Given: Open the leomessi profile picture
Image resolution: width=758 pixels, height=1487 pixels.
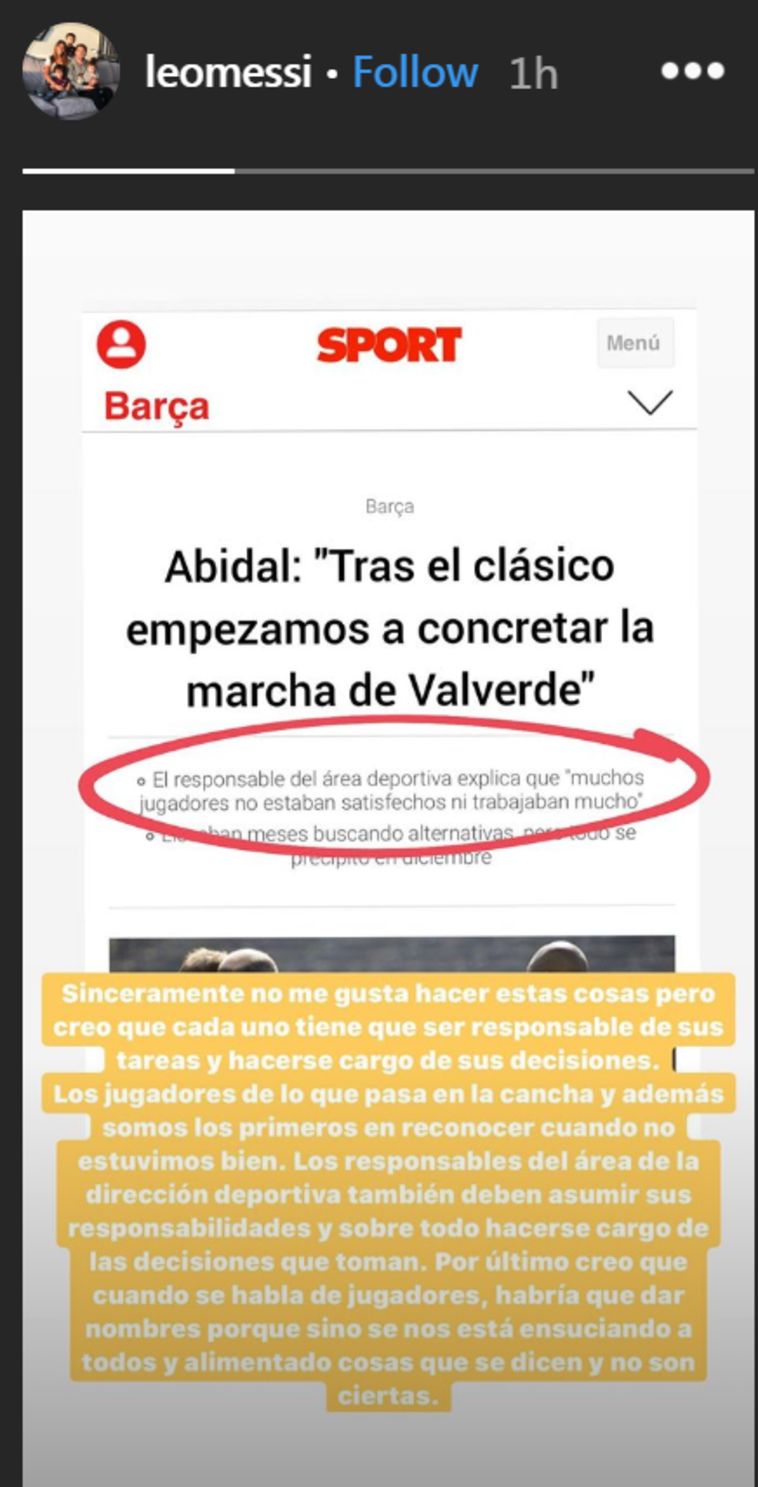Looking at the screenshot, I should (70, 72).
